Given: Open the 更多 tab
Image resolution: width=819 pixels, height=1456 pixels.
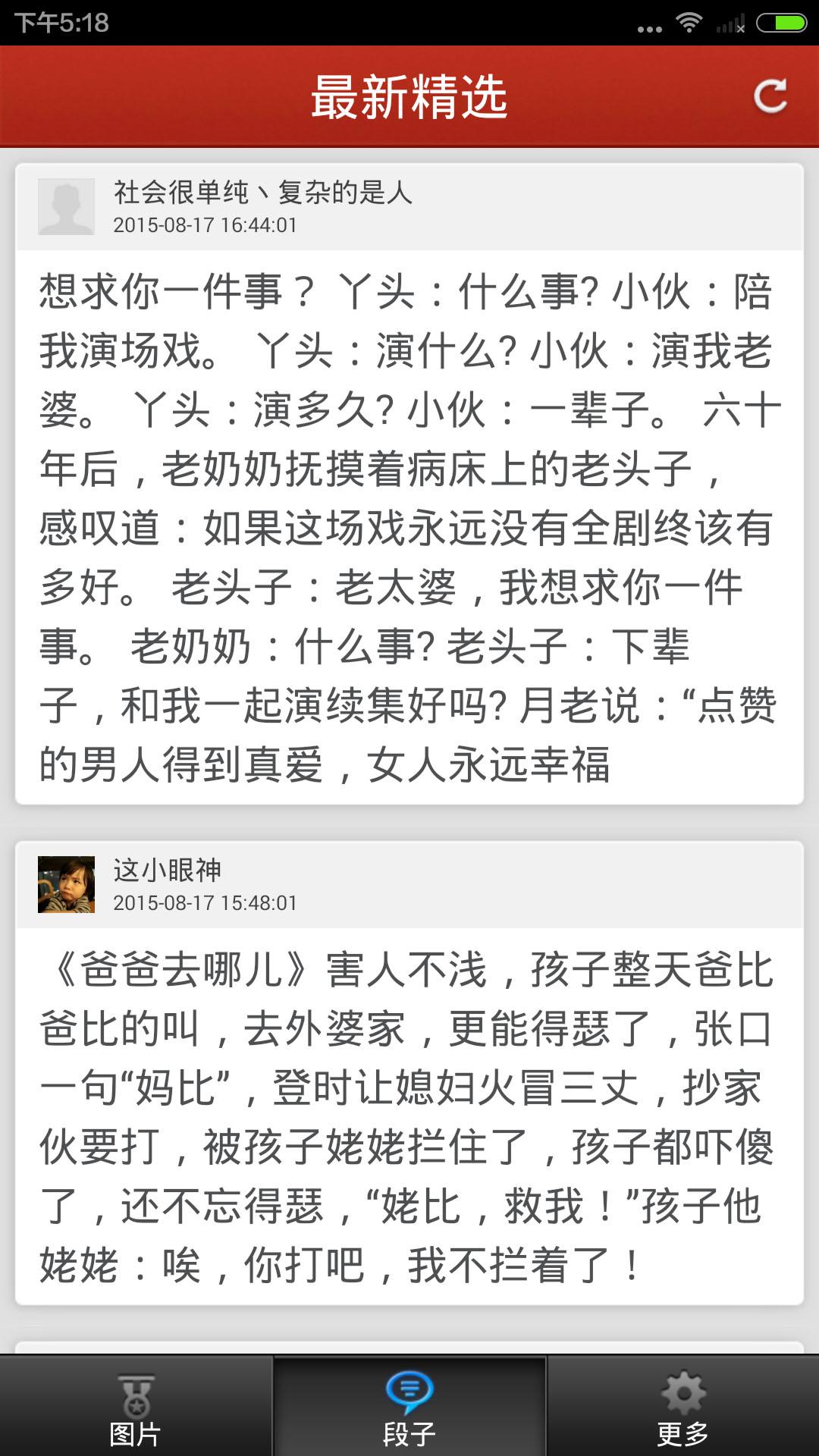Looking at the screenshot, I should click(682, 1407).
